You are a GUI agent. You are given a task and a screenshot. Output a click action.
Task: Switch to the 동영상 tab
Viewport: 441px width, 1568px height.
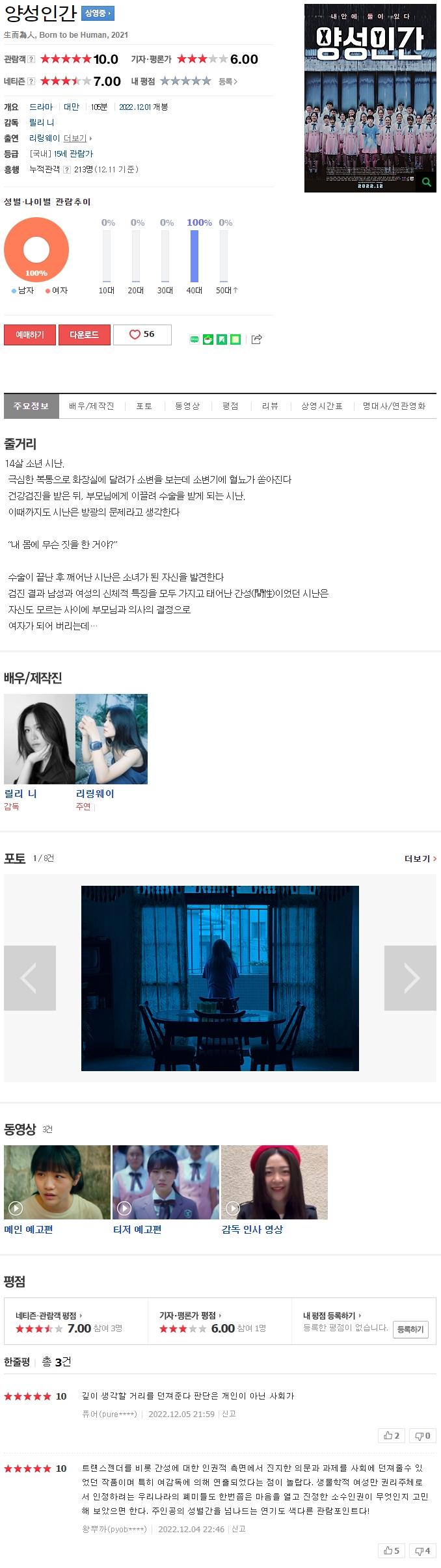tap(187, 406)
